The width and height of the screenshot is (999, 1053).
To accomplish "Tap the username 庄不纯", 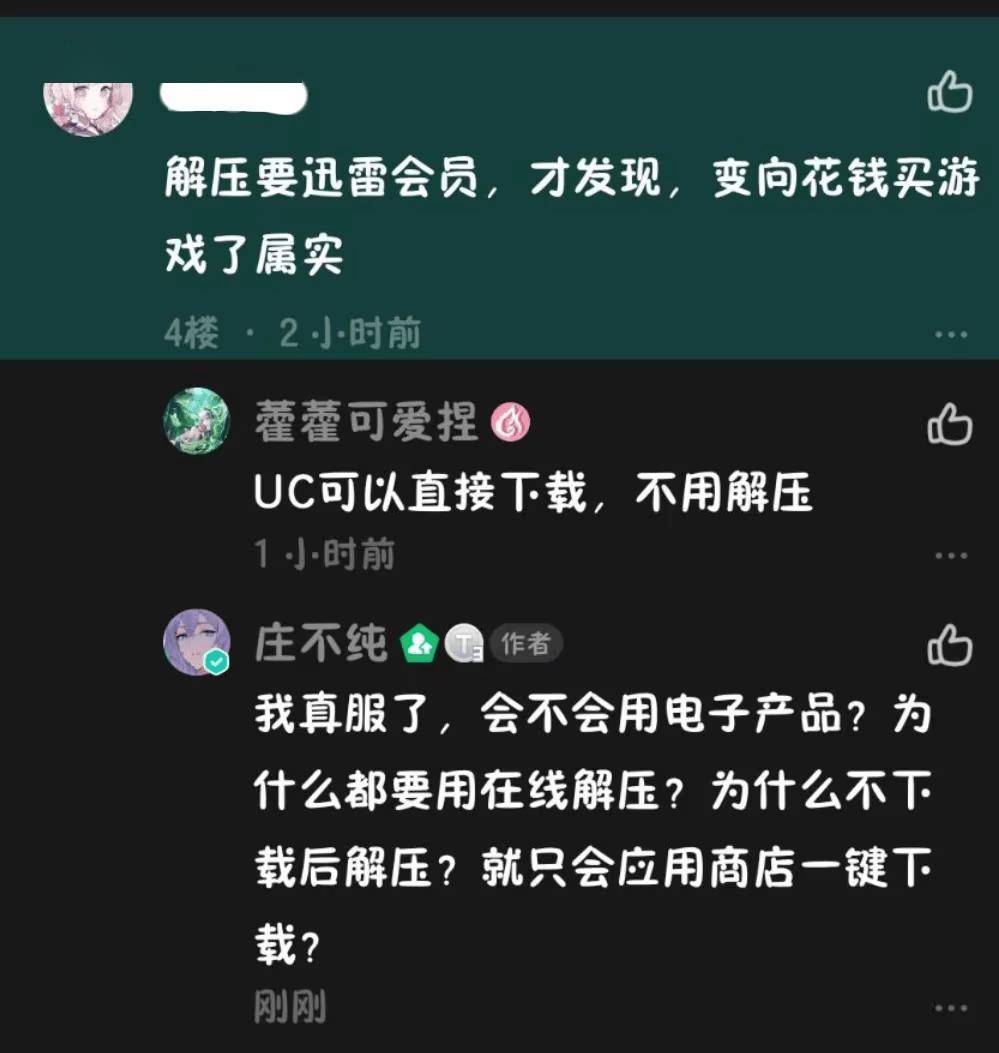I will [320, 645].
